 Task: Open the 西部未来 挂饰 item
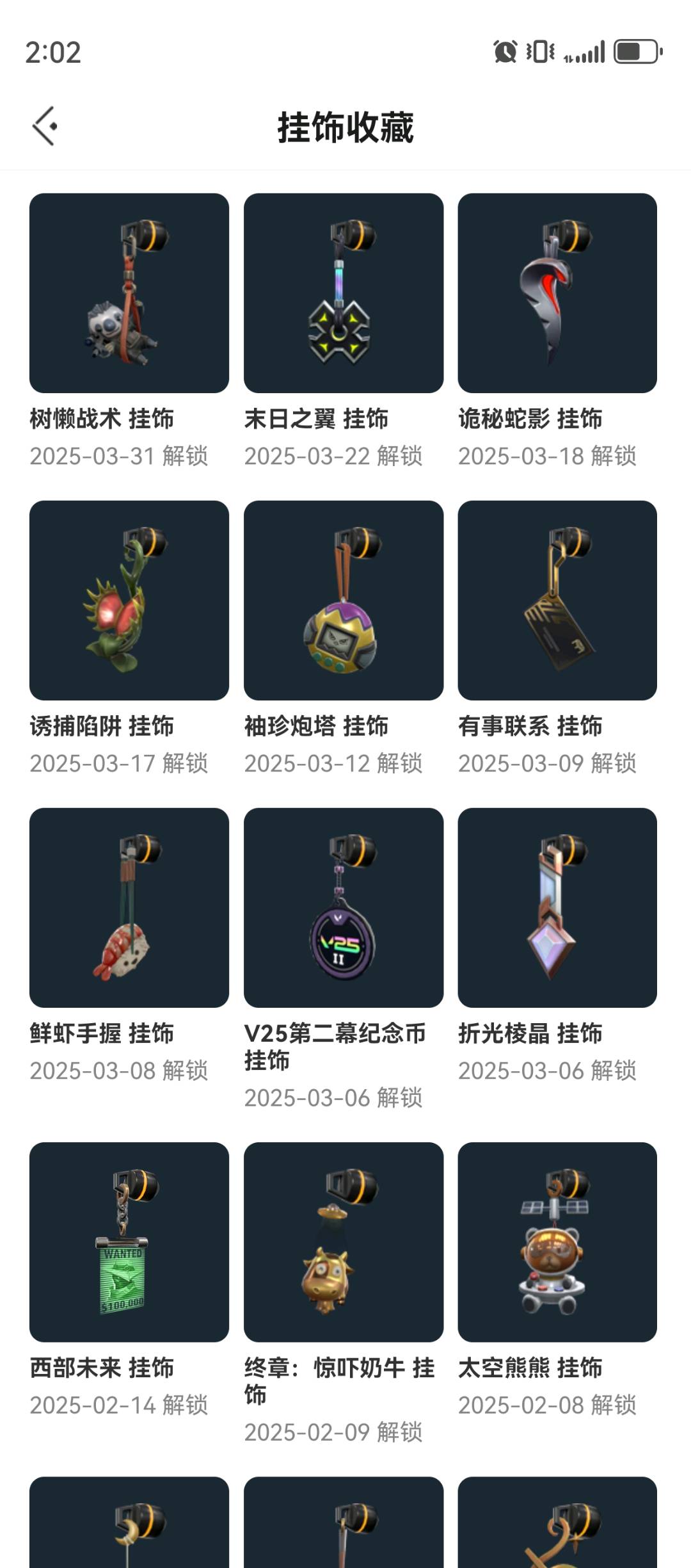click(x=129, y=1242)
